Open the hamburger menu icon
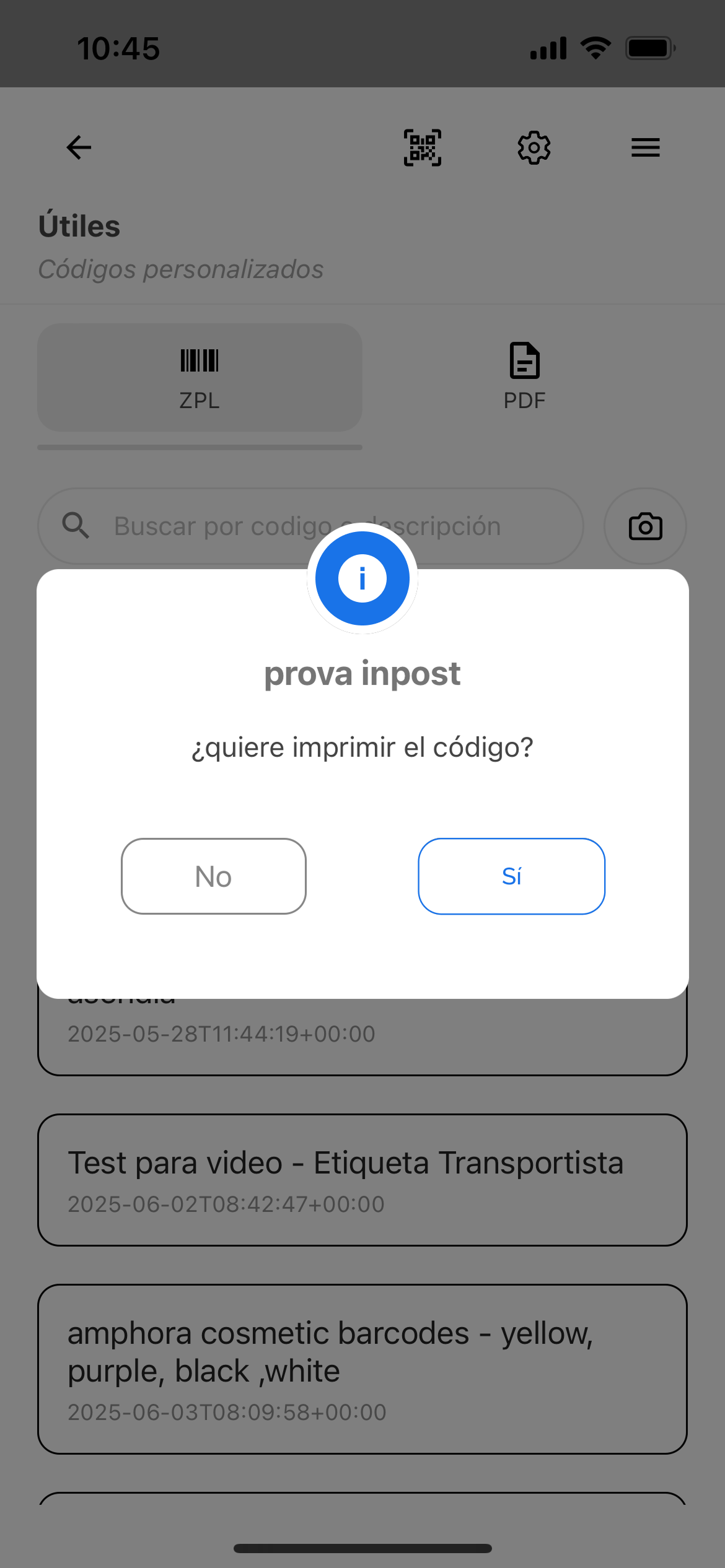The height and width of the screenshot is (1568, 725). coord(645,147)
